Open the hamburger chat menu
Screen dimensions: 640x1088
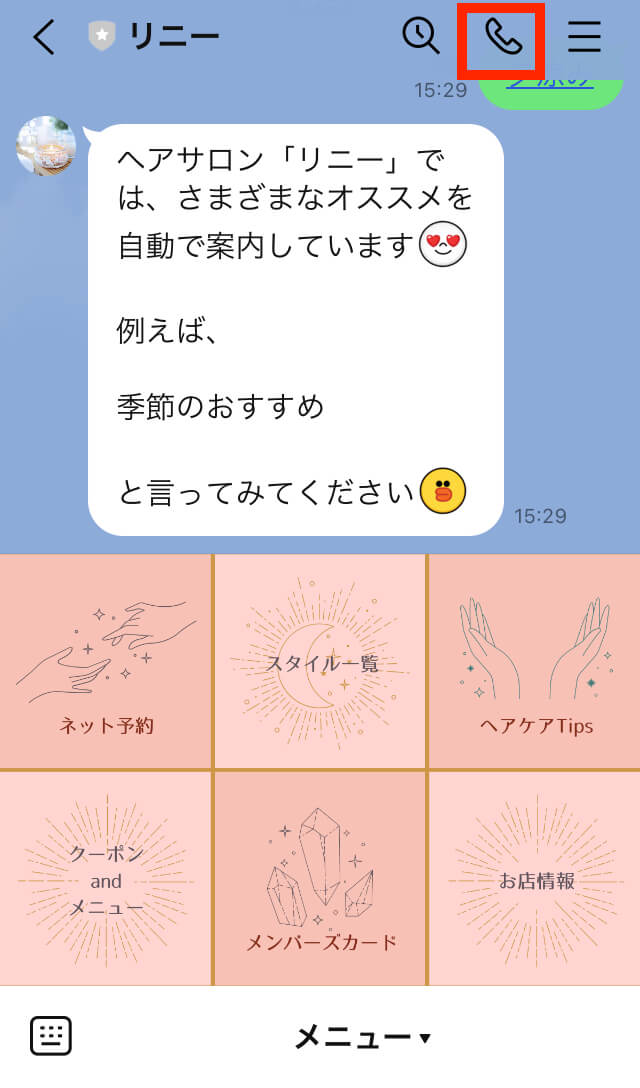coord(585,37)
